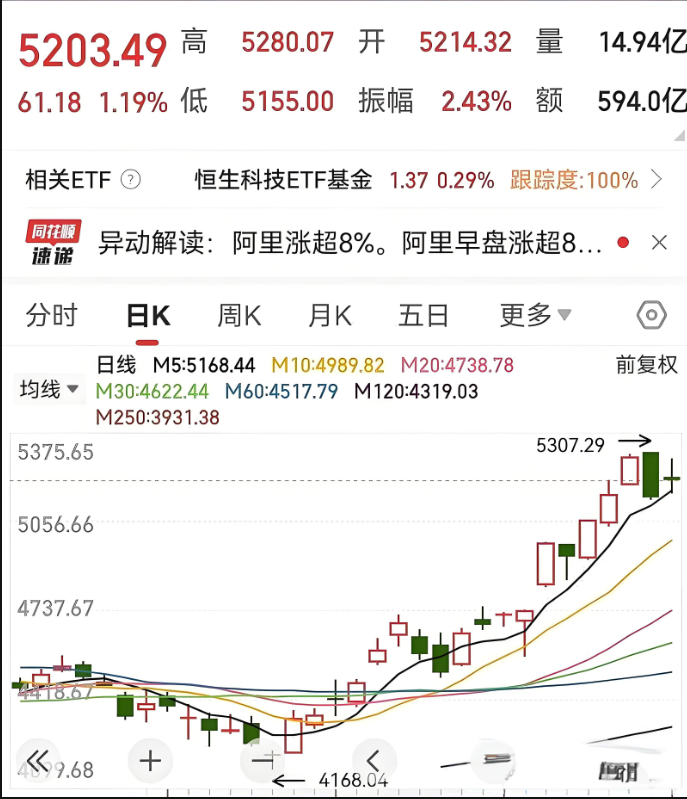
Task: Open the 异动解读 news about 阿里
Action: point(350,243)
